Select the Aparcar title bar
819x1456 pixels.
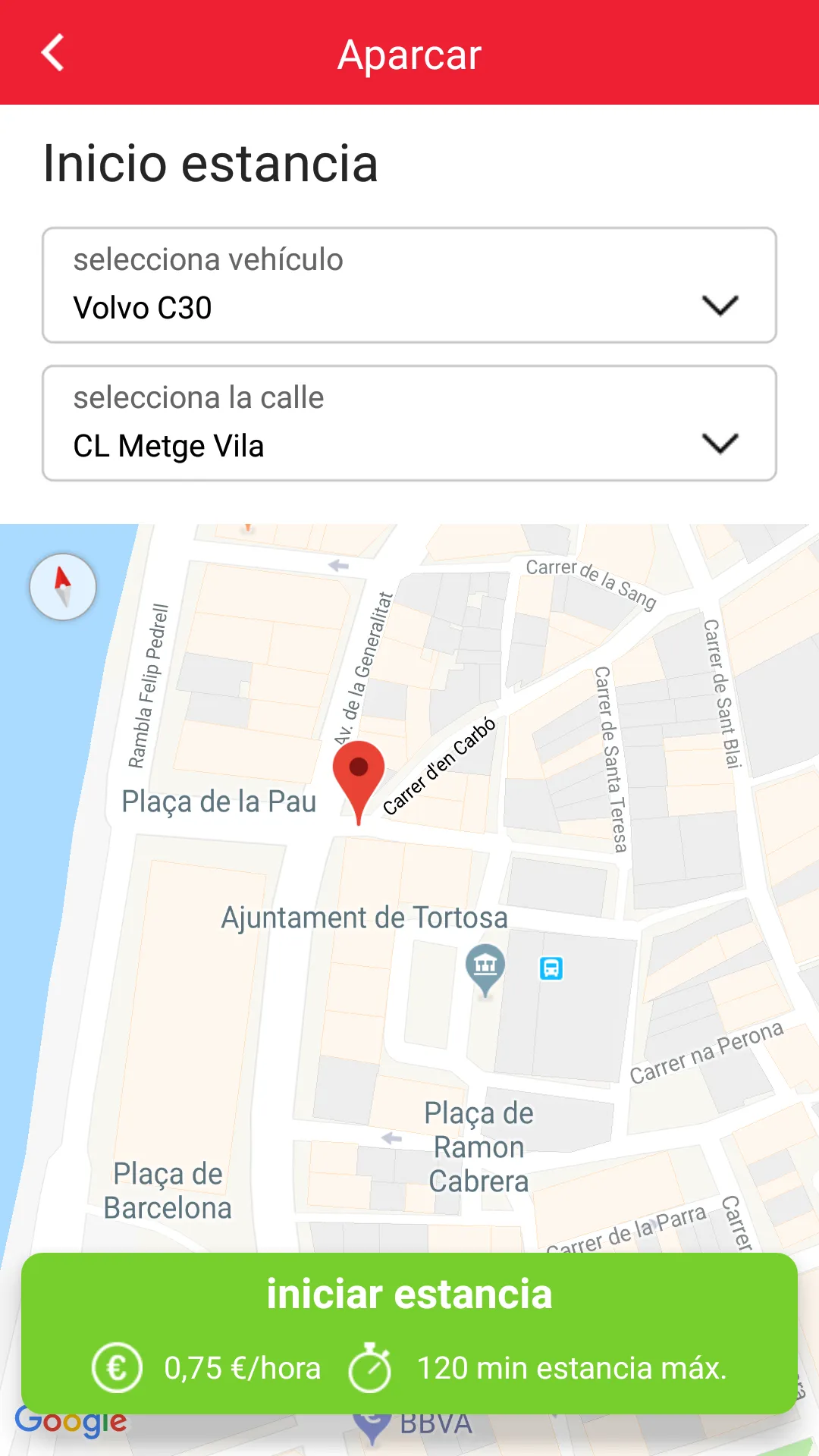(x=409, y=54)
